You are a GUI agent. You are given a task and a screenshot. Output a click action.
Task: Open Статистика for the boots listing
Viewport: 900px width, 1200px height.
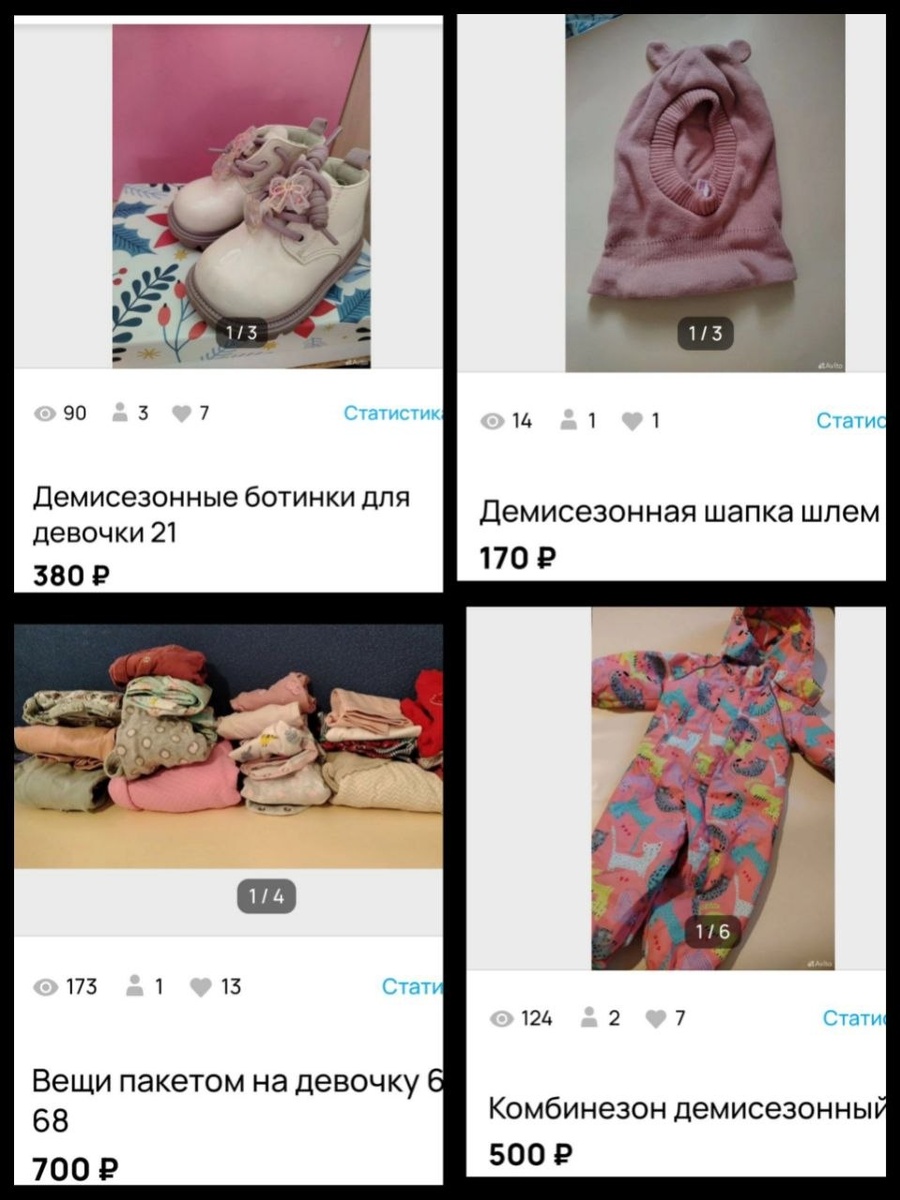394,412
